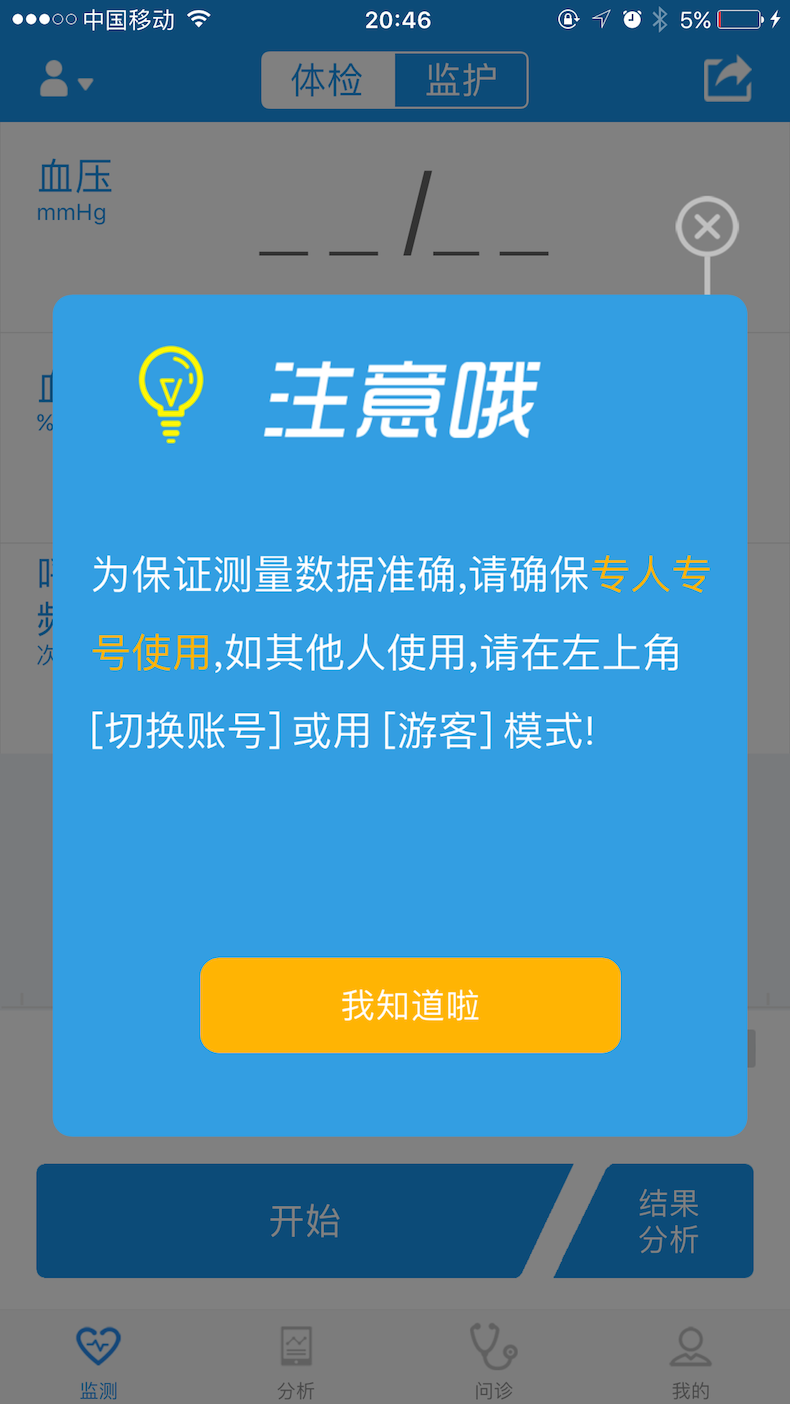Switch to the 问诊 tab
The height and width of the screenshot is (1404, 790).
493,1361
